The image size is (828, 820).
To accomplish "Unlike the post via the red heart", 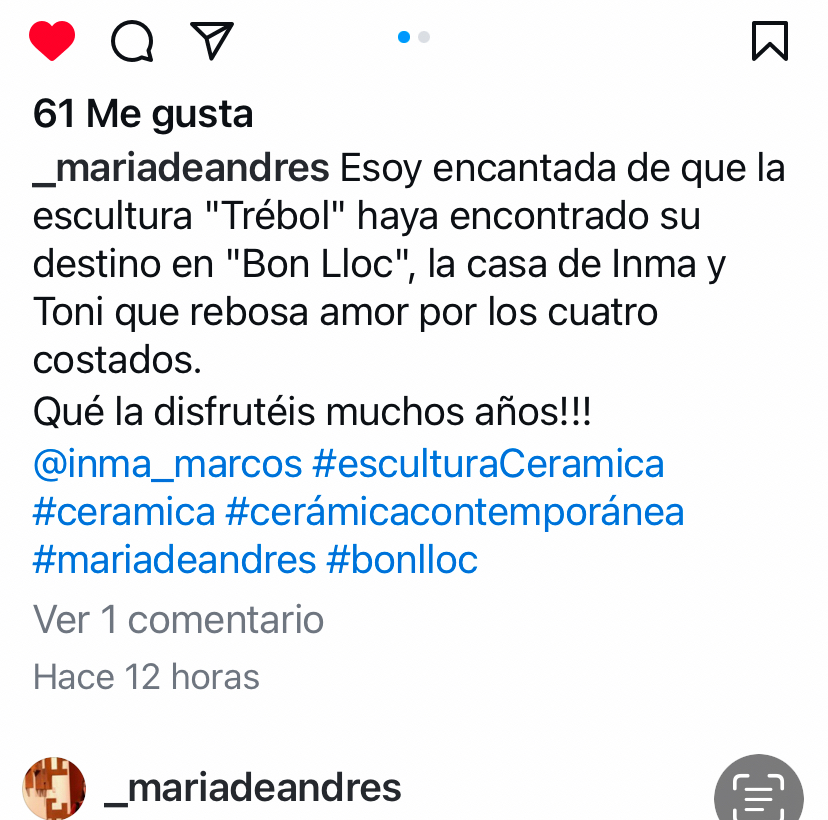I will (52, 41).
